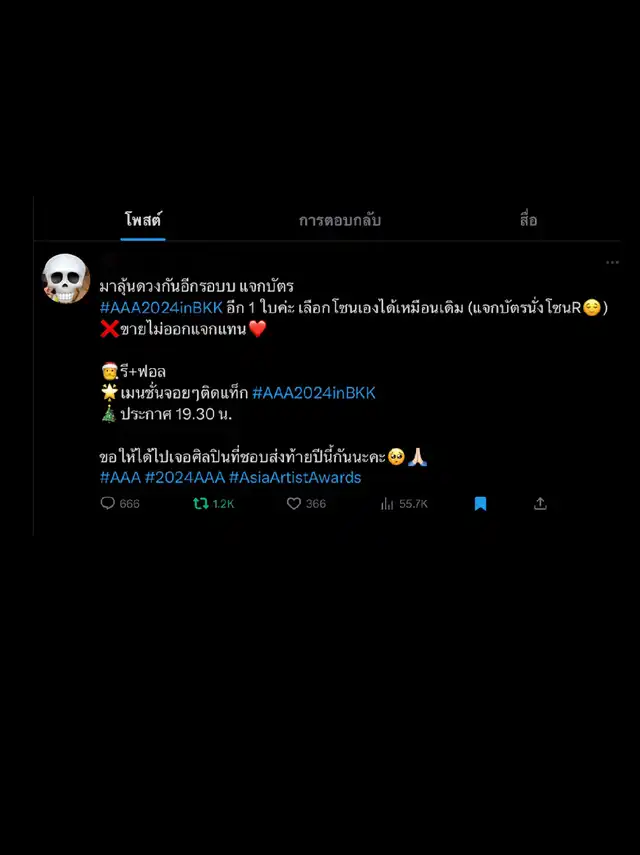This screenshot has height=855, width=640.
Task: Share the post via the share icon
Action: (x=540, y=503)
